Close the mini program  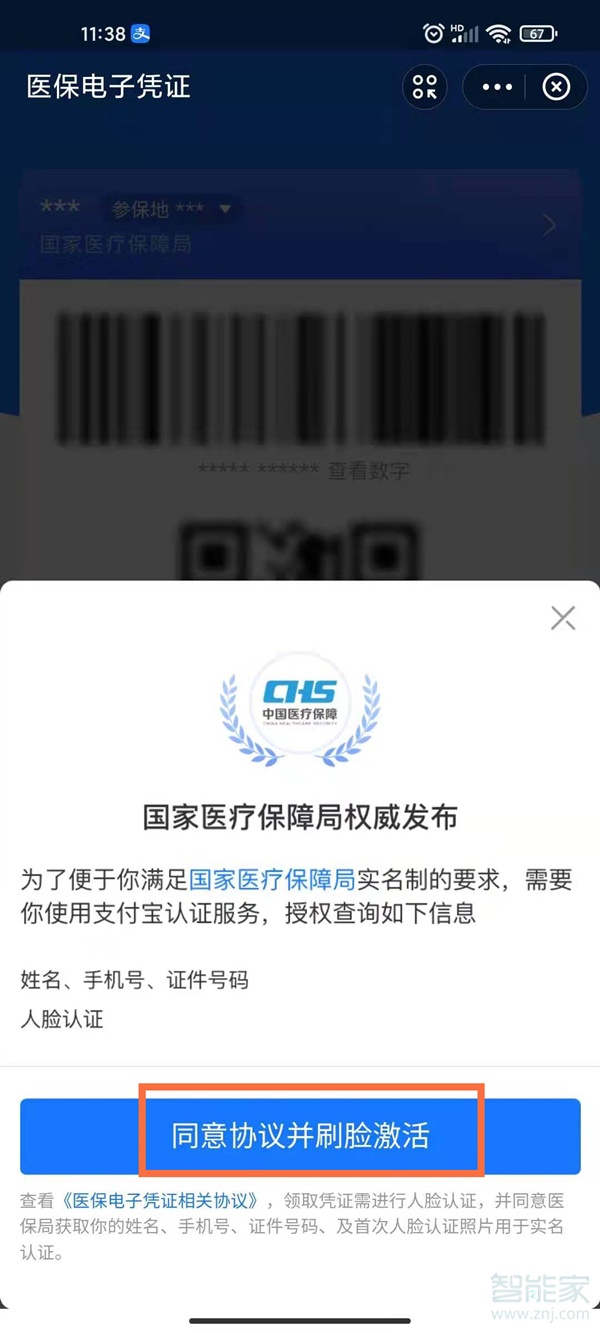[x=556, y=87]
